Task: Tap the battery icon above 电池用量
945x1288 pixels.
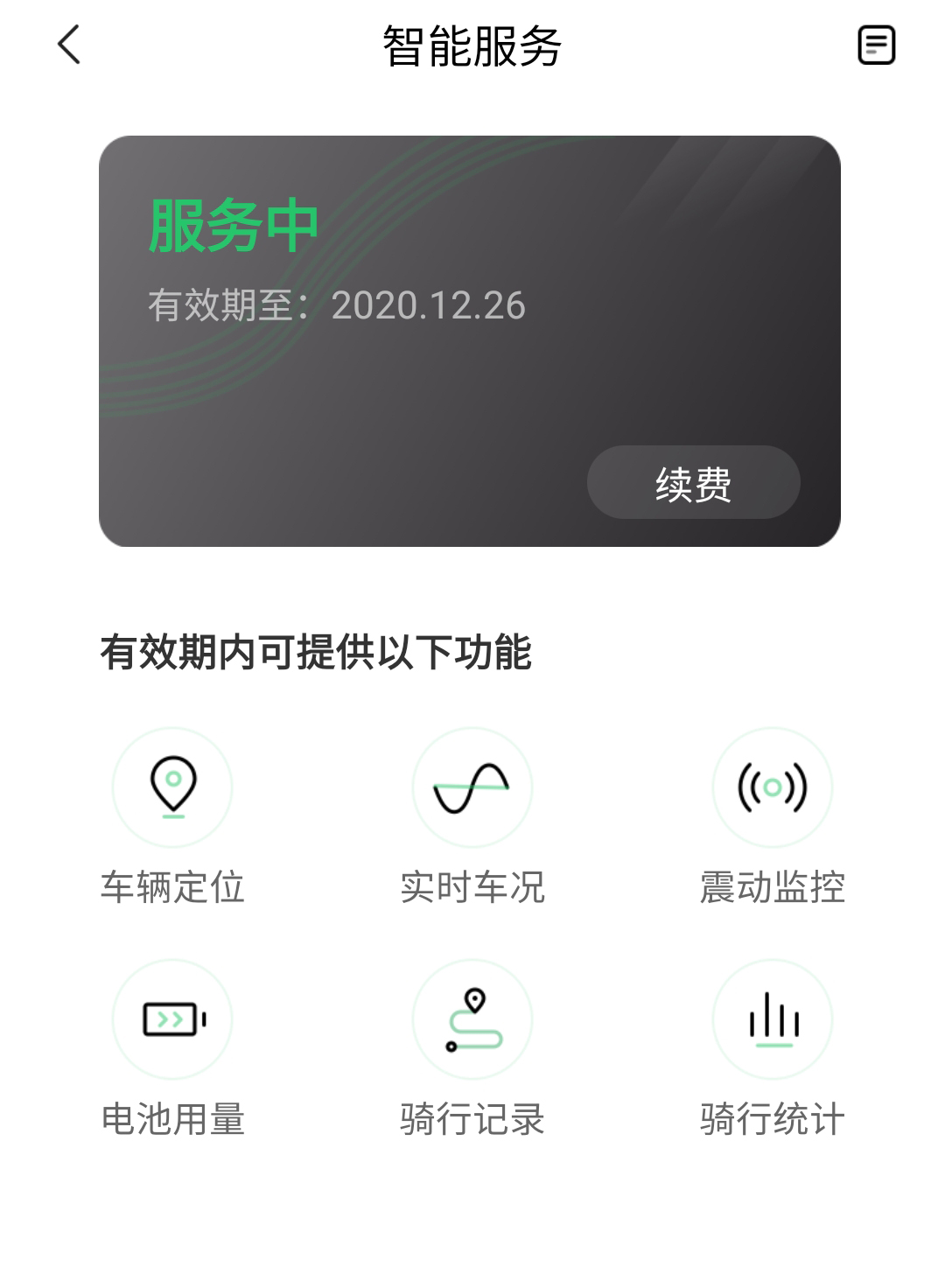Action: click(x=173, y=1018)
